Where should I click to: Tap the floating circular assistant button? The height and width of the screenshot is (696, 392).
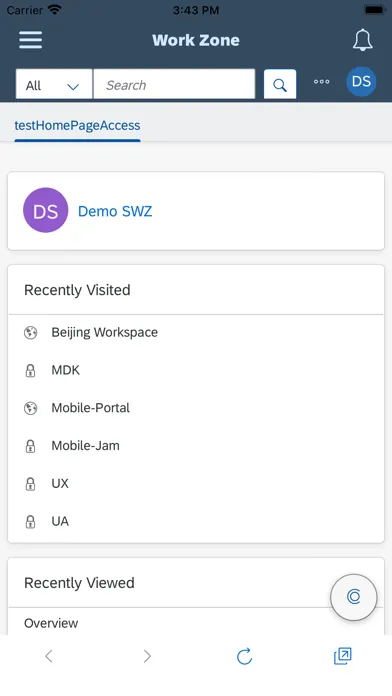click(x=354, y=597)
